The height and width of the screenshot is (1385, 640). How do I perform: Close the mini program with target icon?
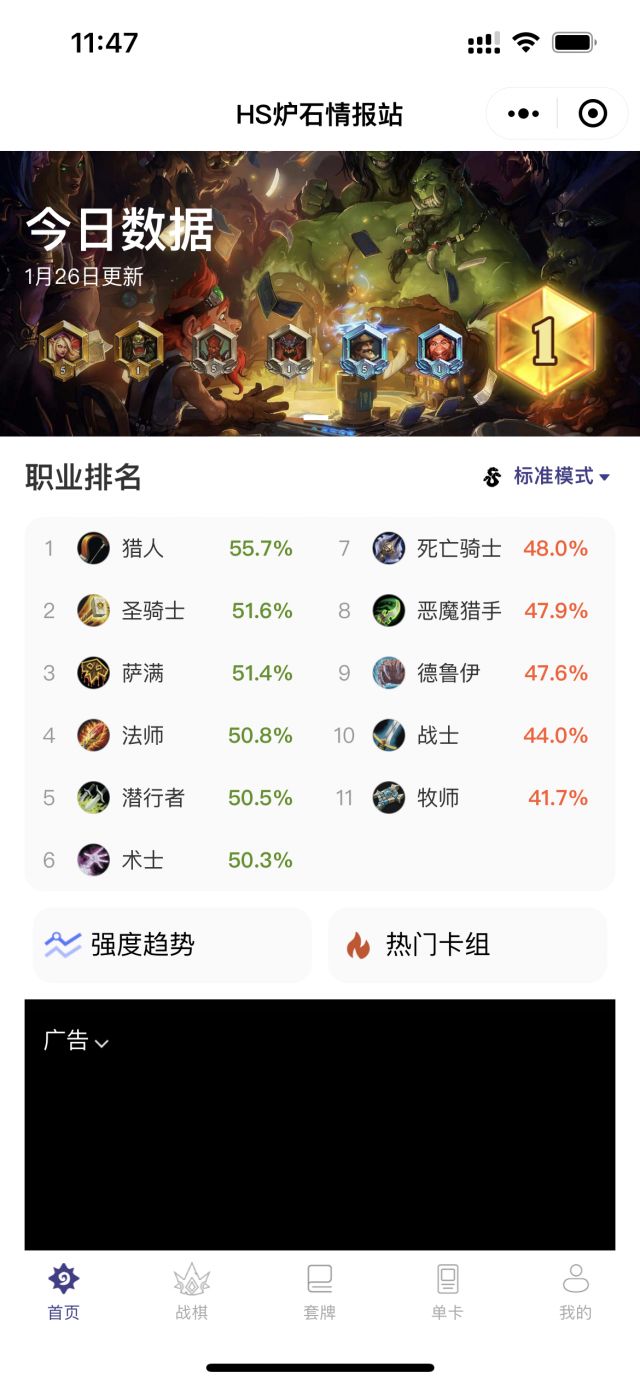point(593,114)
